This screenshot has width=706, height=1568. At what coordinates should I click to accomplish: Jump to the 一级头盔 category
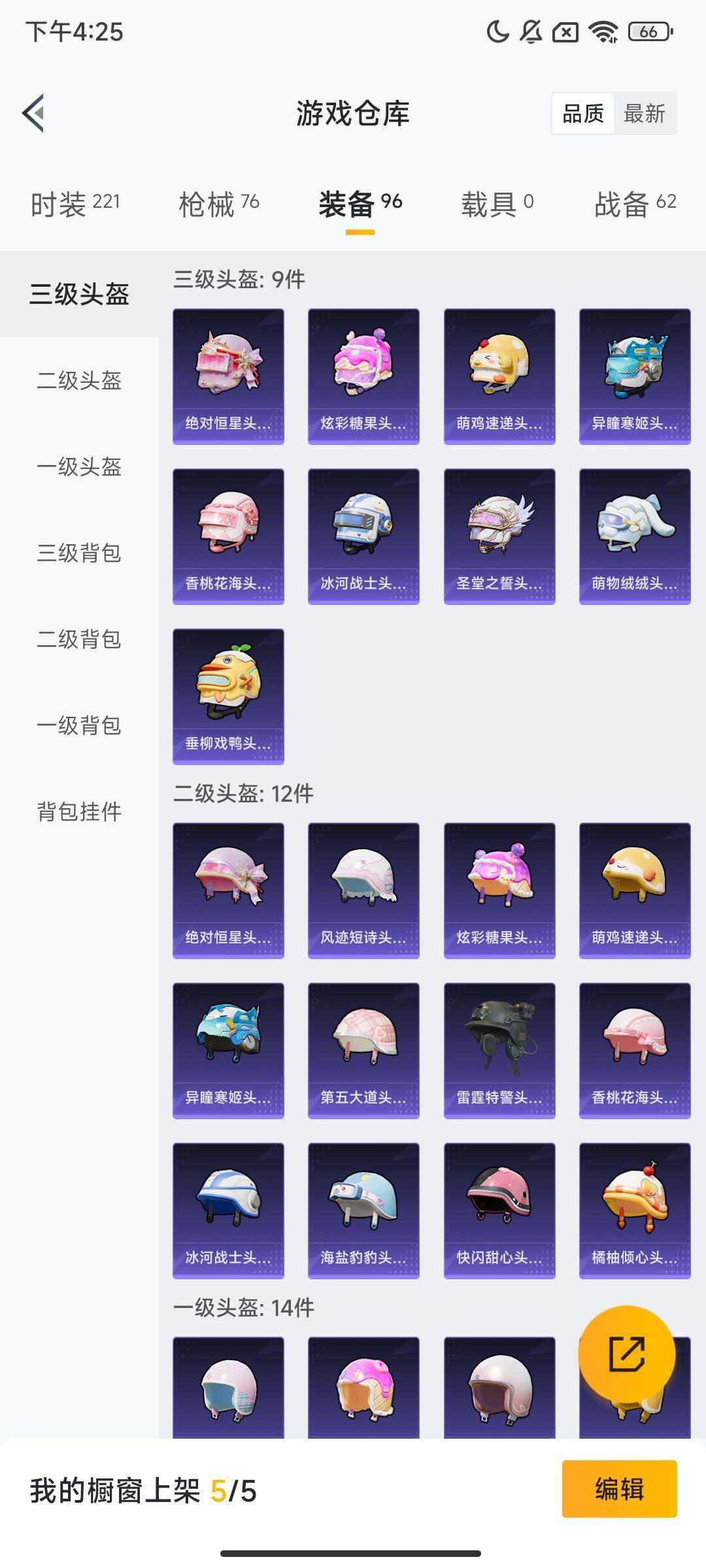[x=79, y=466]
